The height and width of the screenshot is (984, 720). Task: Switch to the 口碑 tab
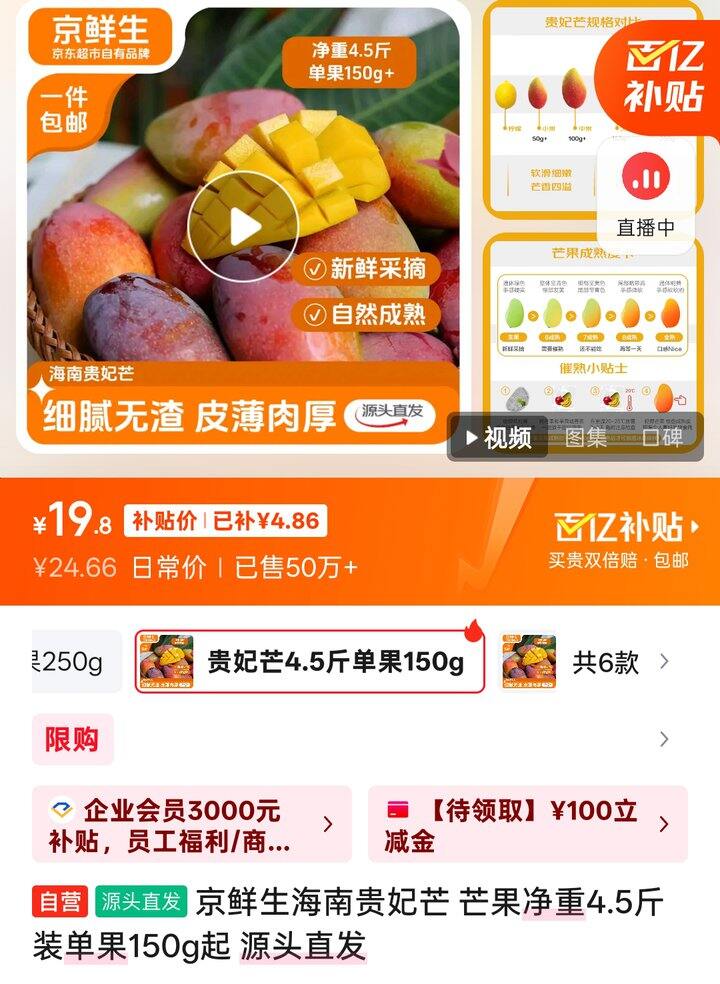661,437
